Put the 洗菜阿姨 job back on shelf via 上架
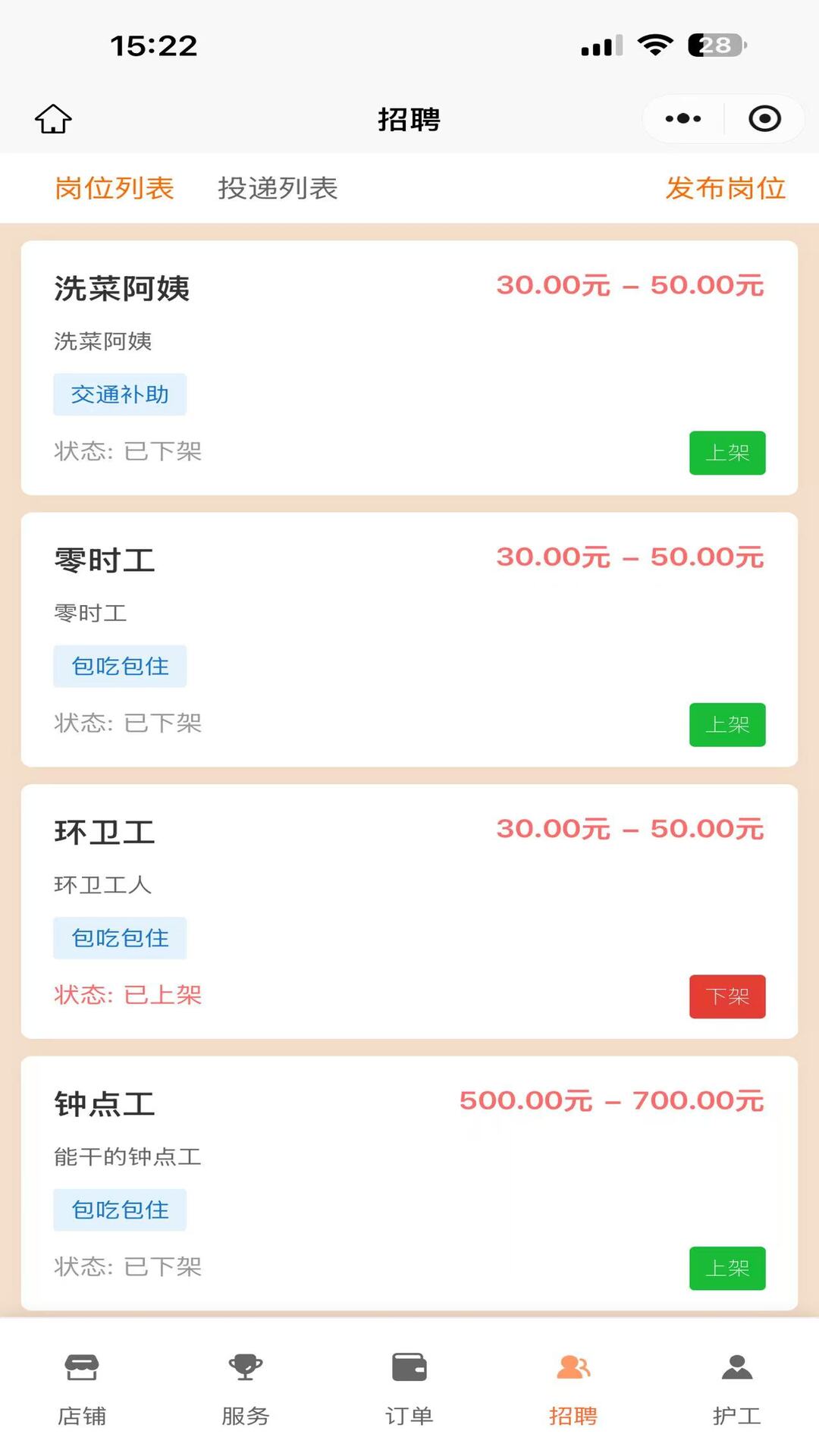This screenshot has width=819, height=1456. [726, 453]
